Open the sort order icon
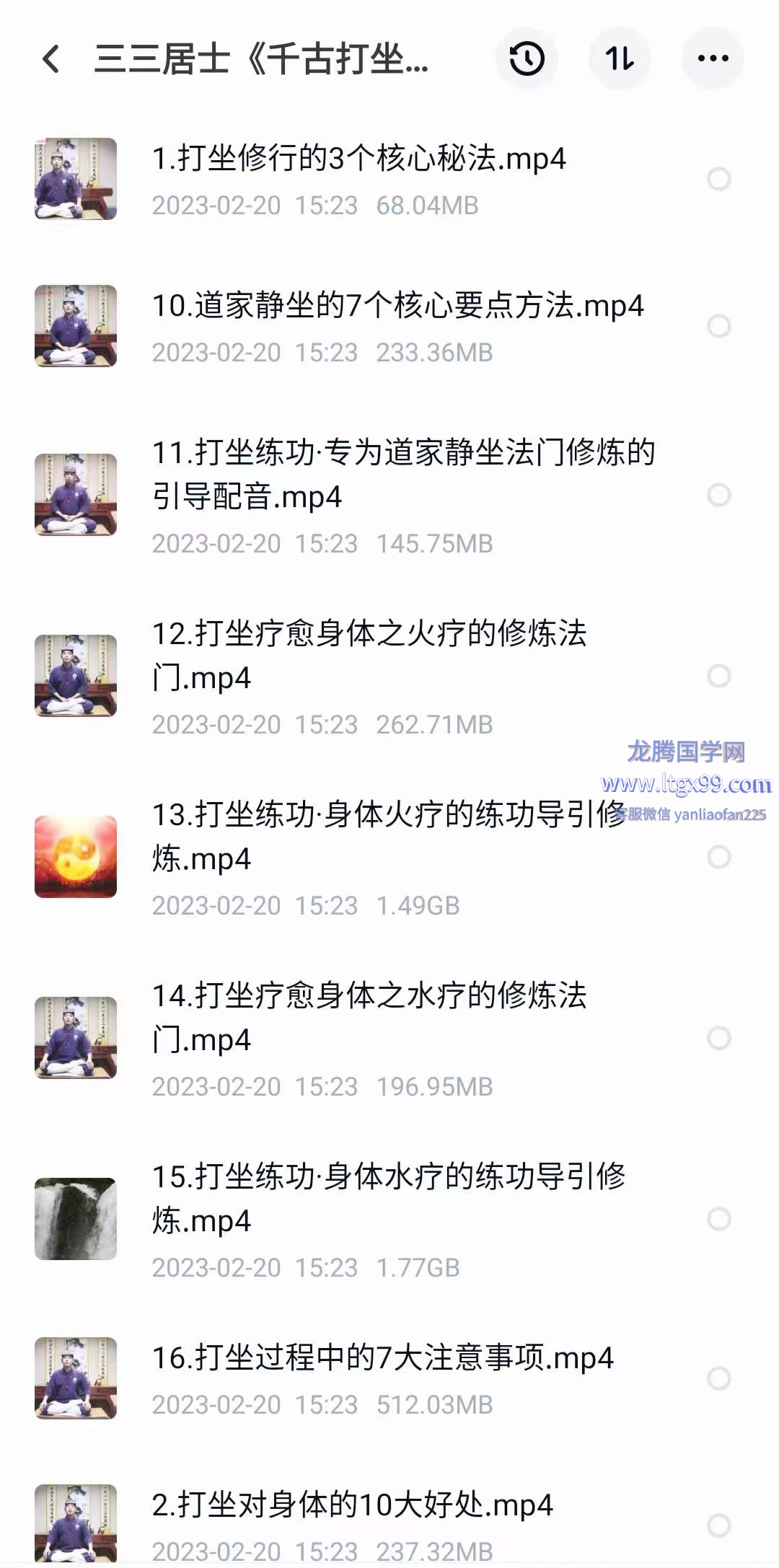Viewport: 779px width, 1568px height. coord(620,59)
